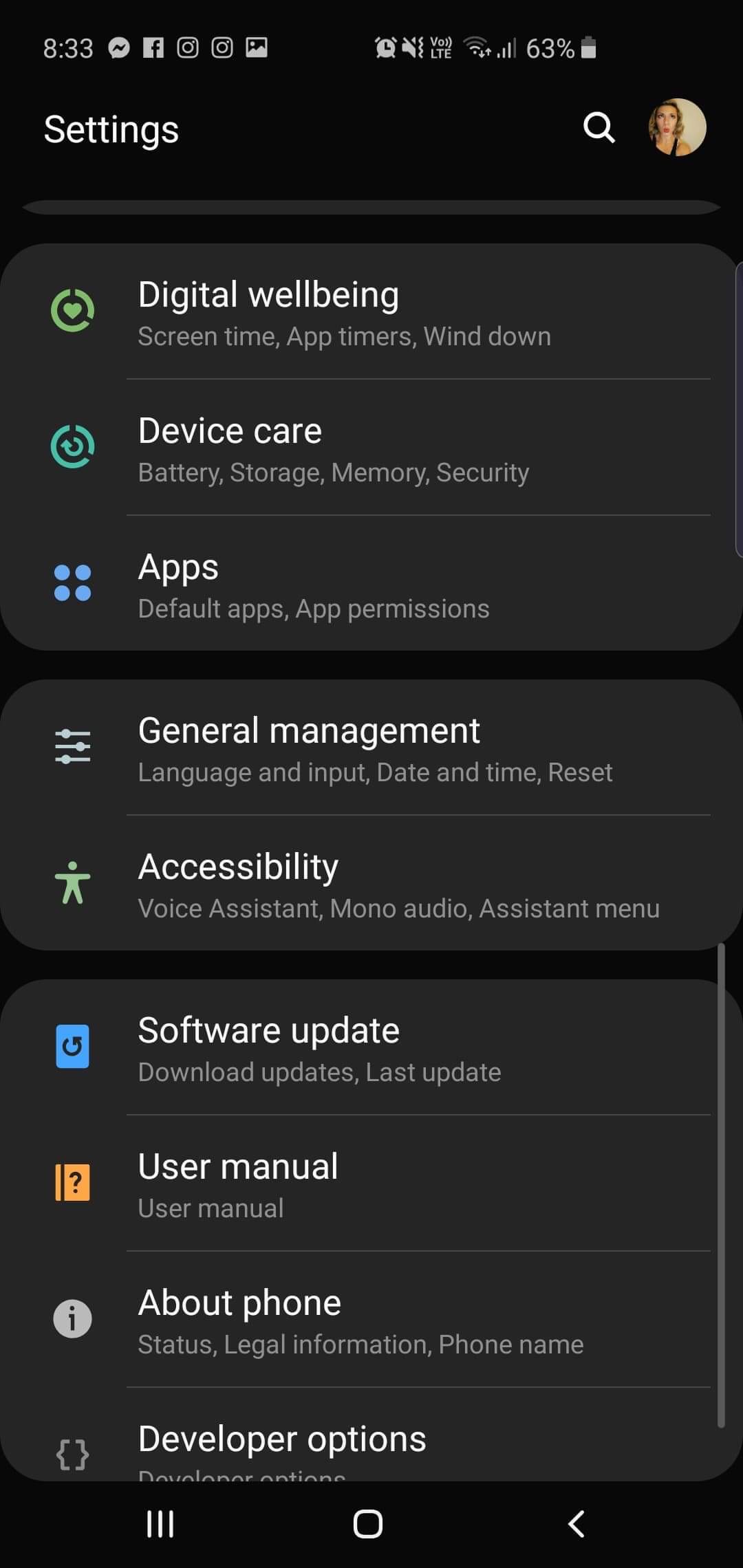The width and height of the screenshot is (743, 1568).
Task: Go to the home screen
Action: click(x=368, y=1524)
